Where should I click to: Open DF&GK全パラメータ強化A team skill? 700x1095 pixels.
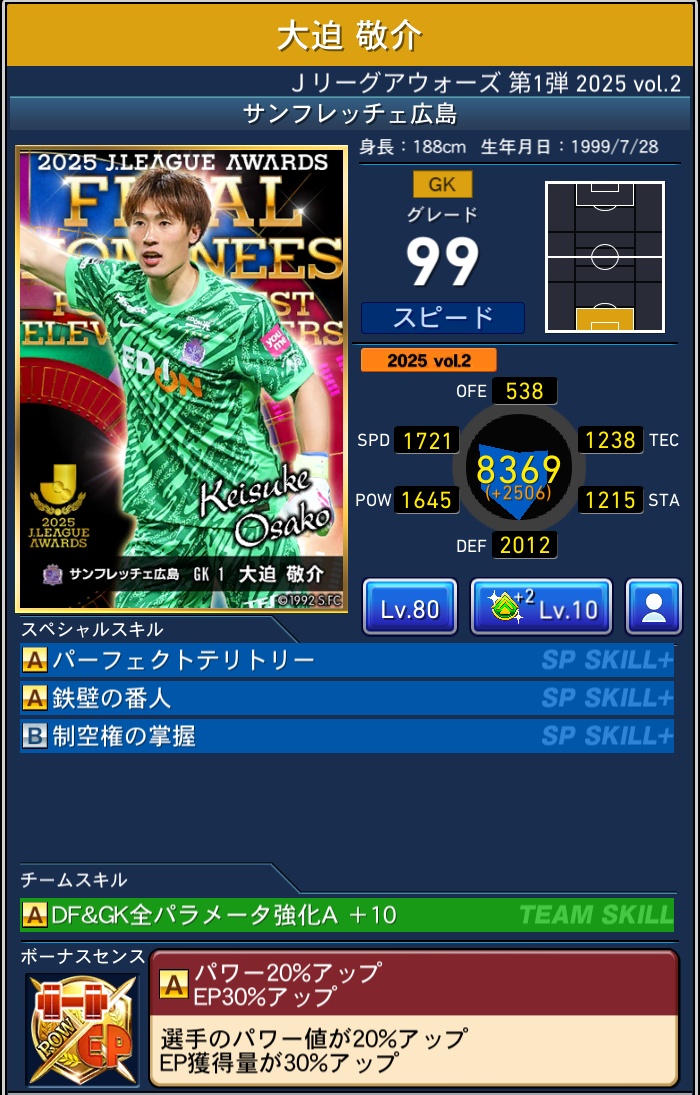point(347,914)
